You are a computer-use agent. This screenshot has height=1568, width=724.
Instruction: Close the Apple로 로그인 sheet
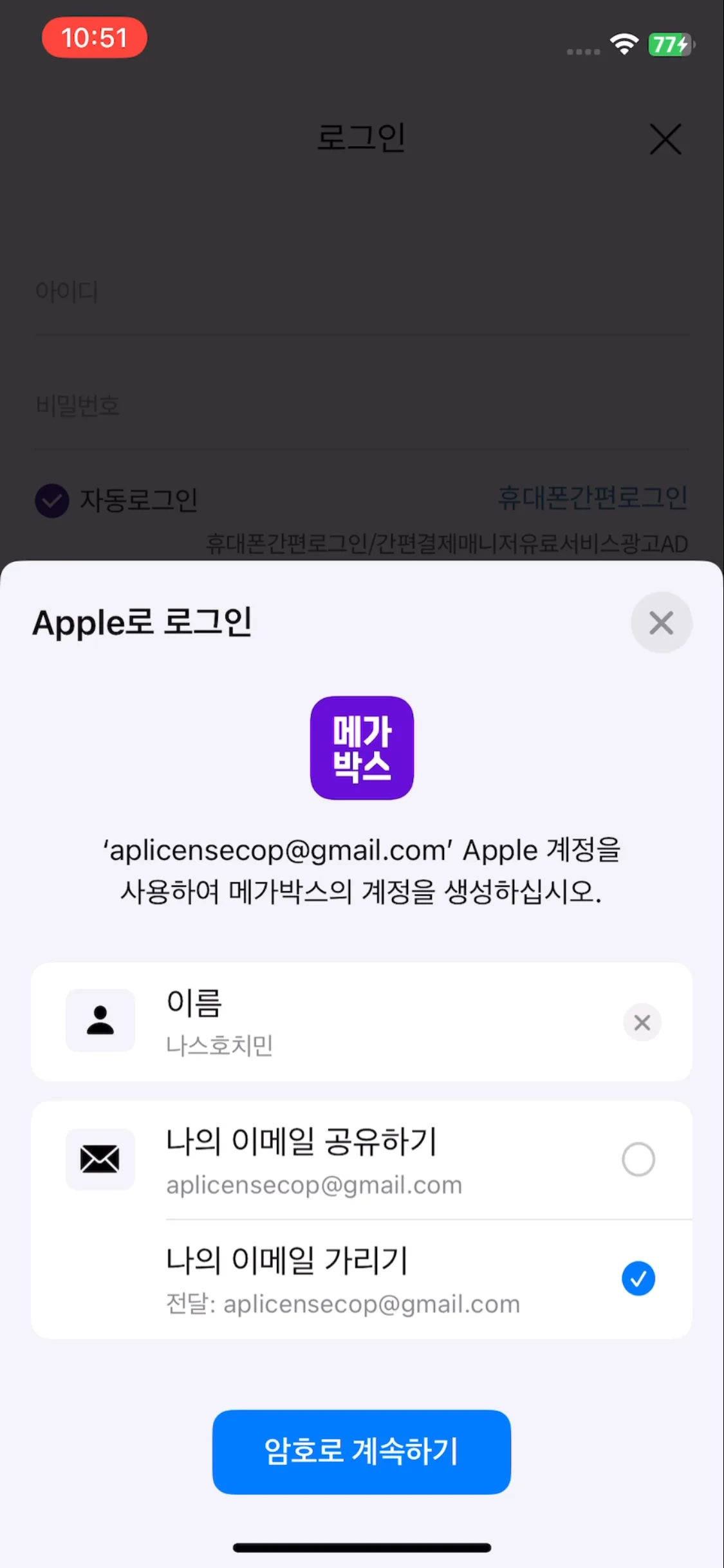(x=661, y=622)
